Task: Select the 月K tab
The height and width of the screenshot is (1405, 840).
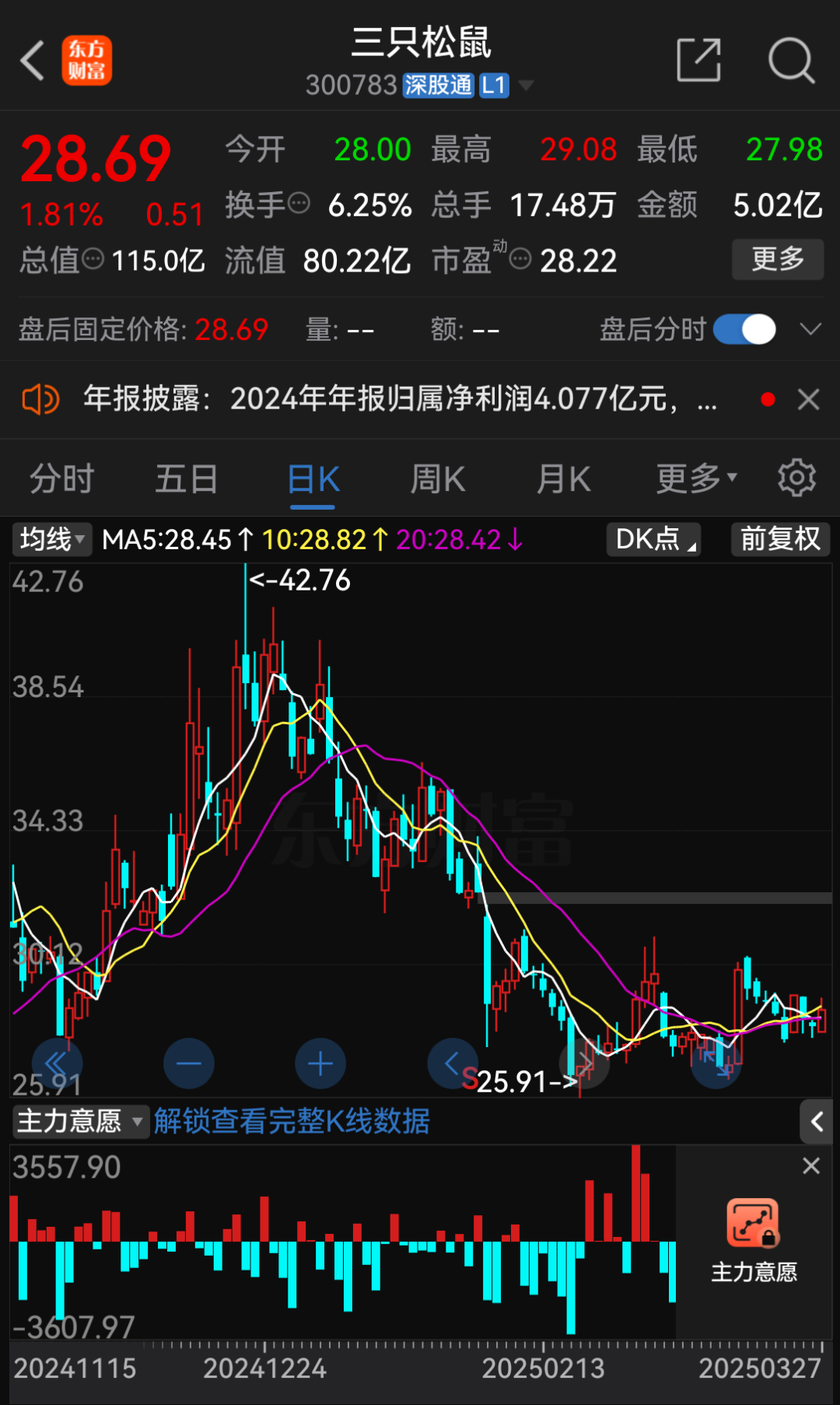Action: click(564, 478)
